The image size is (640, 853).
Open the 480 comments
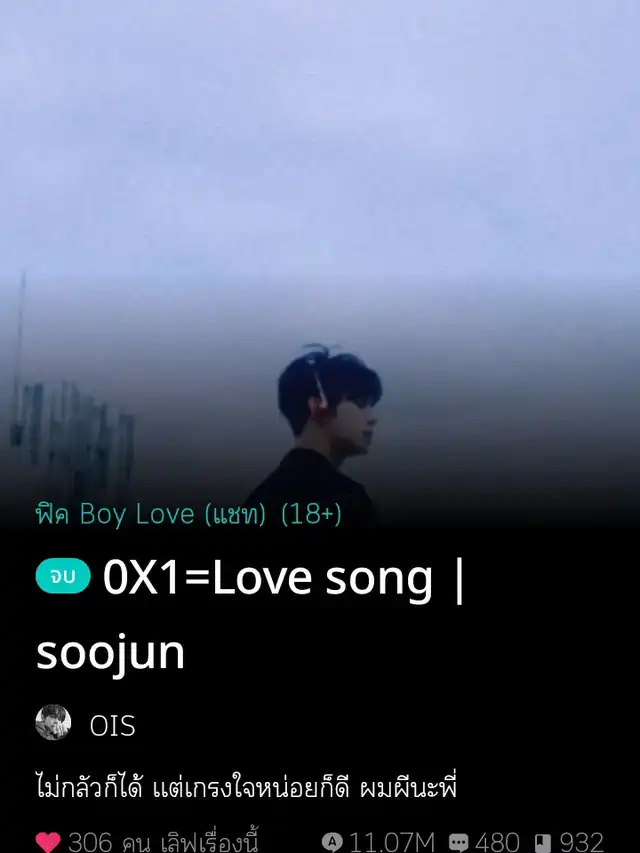pos(485,841)
